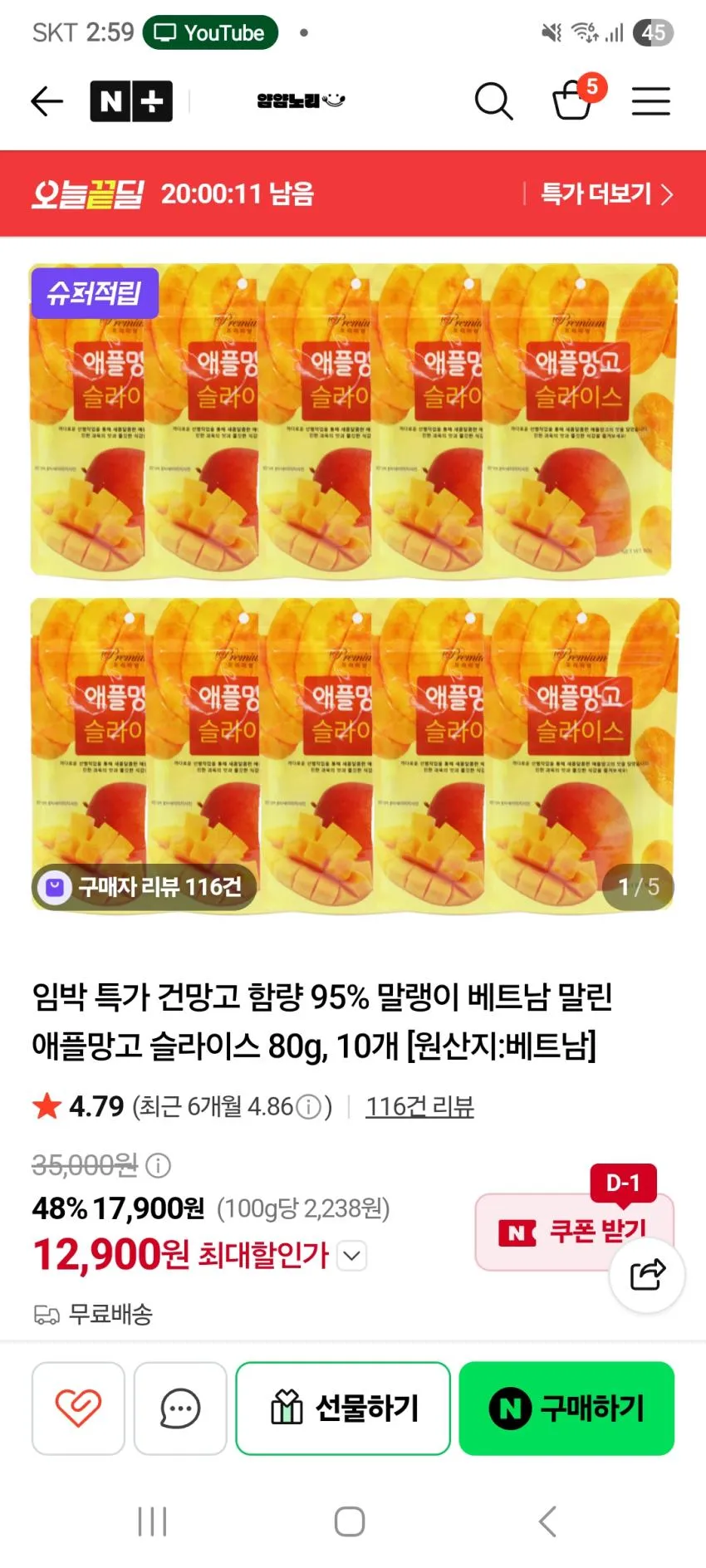706x1568 pixels.
Task: Expand the 최대할인가 price details
Action: pos(352,1255)
